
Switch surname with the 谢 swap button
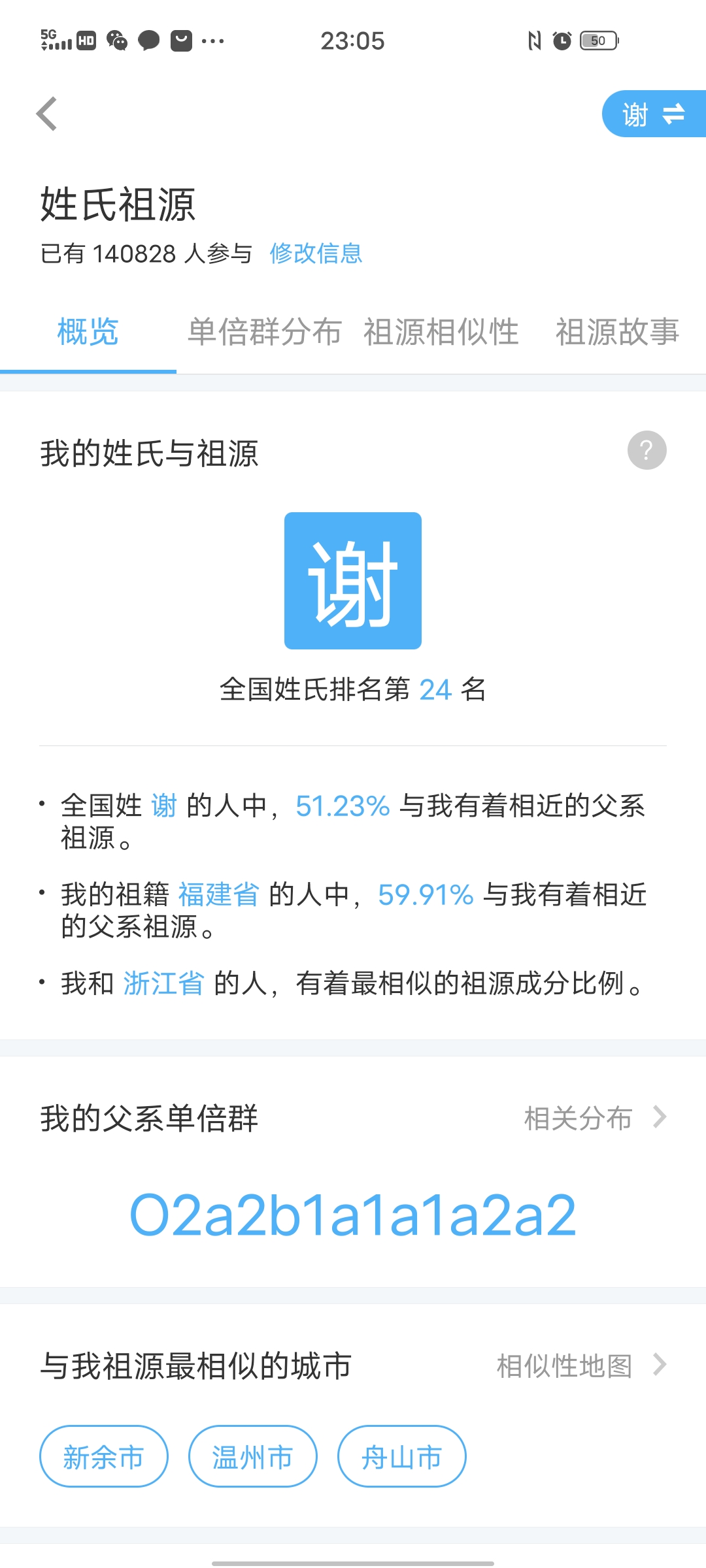tap(654, 114)
